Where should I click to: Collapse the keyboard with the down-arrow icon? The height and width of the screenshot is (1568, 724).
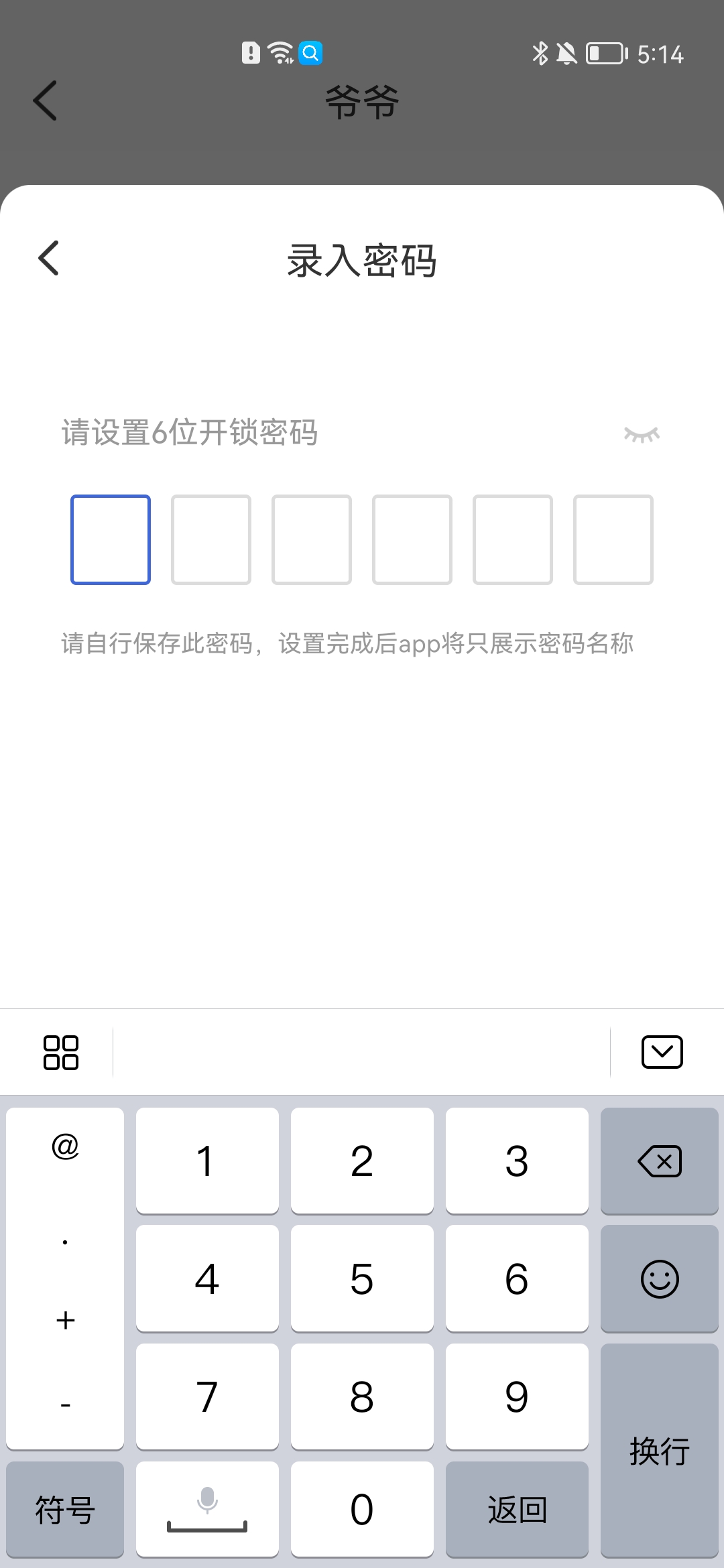662,1052
